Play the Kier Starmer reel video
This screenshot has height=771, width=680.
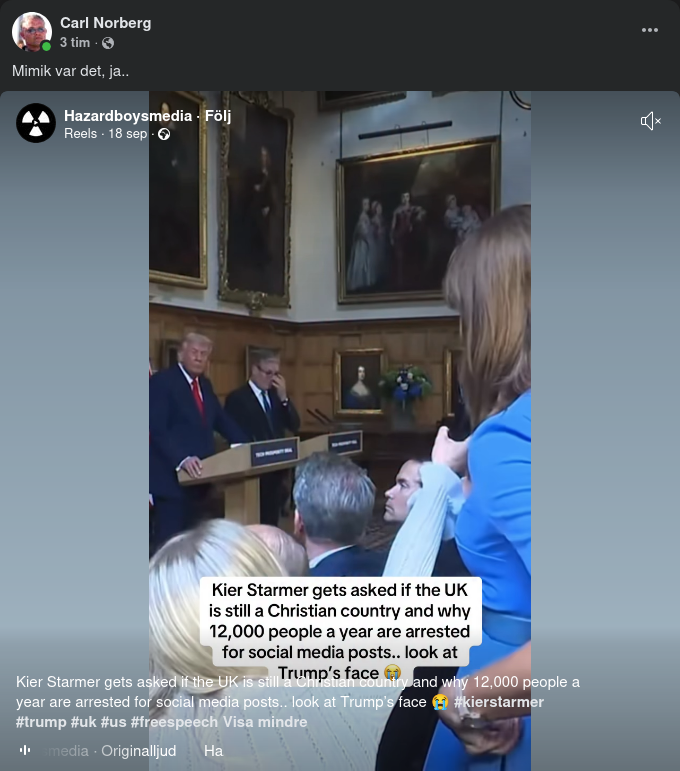pos(340,400)
